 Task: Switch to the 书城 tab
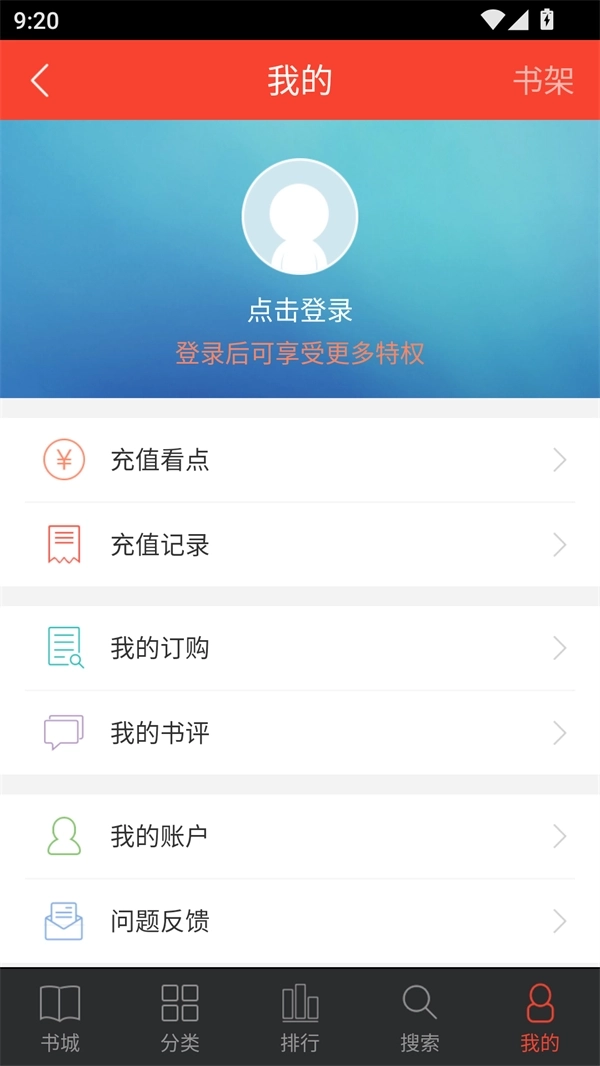coord(60,1017)
